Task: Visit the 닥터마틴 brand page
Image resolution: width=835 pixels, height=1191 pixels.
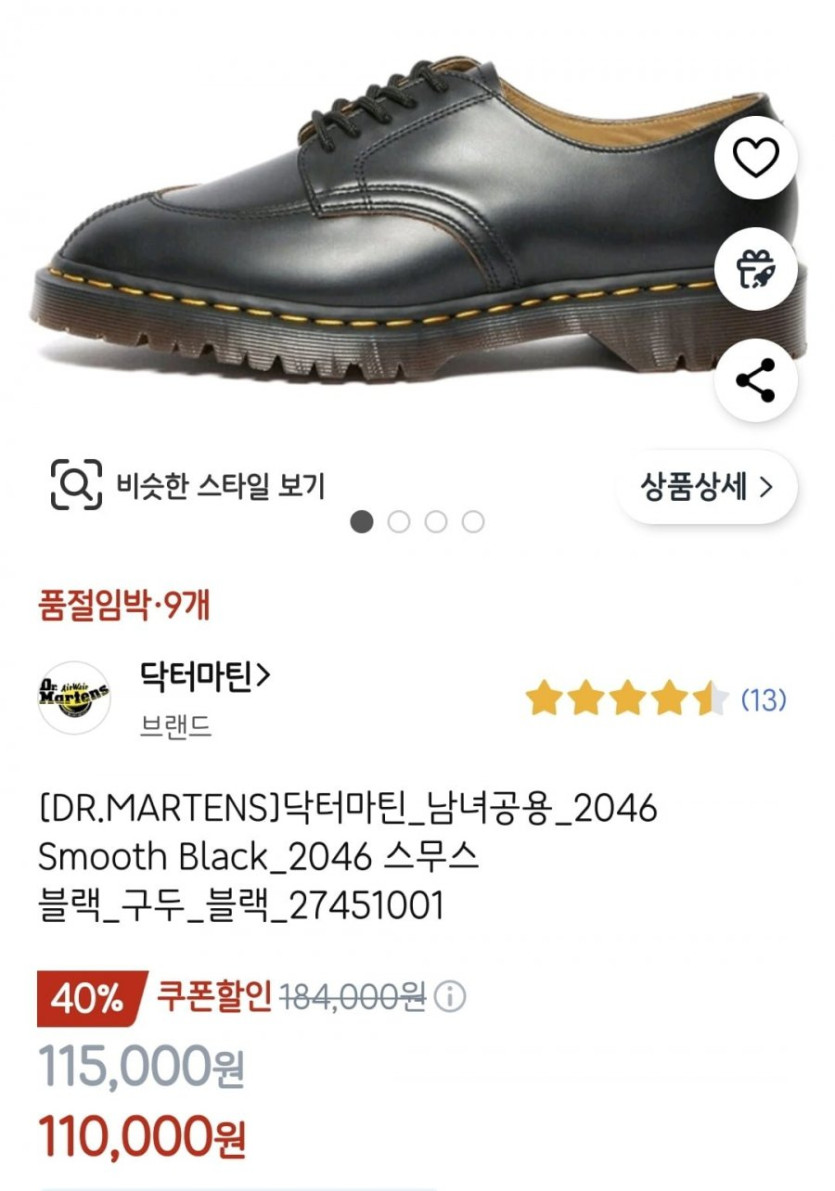Action: point(205,677)
